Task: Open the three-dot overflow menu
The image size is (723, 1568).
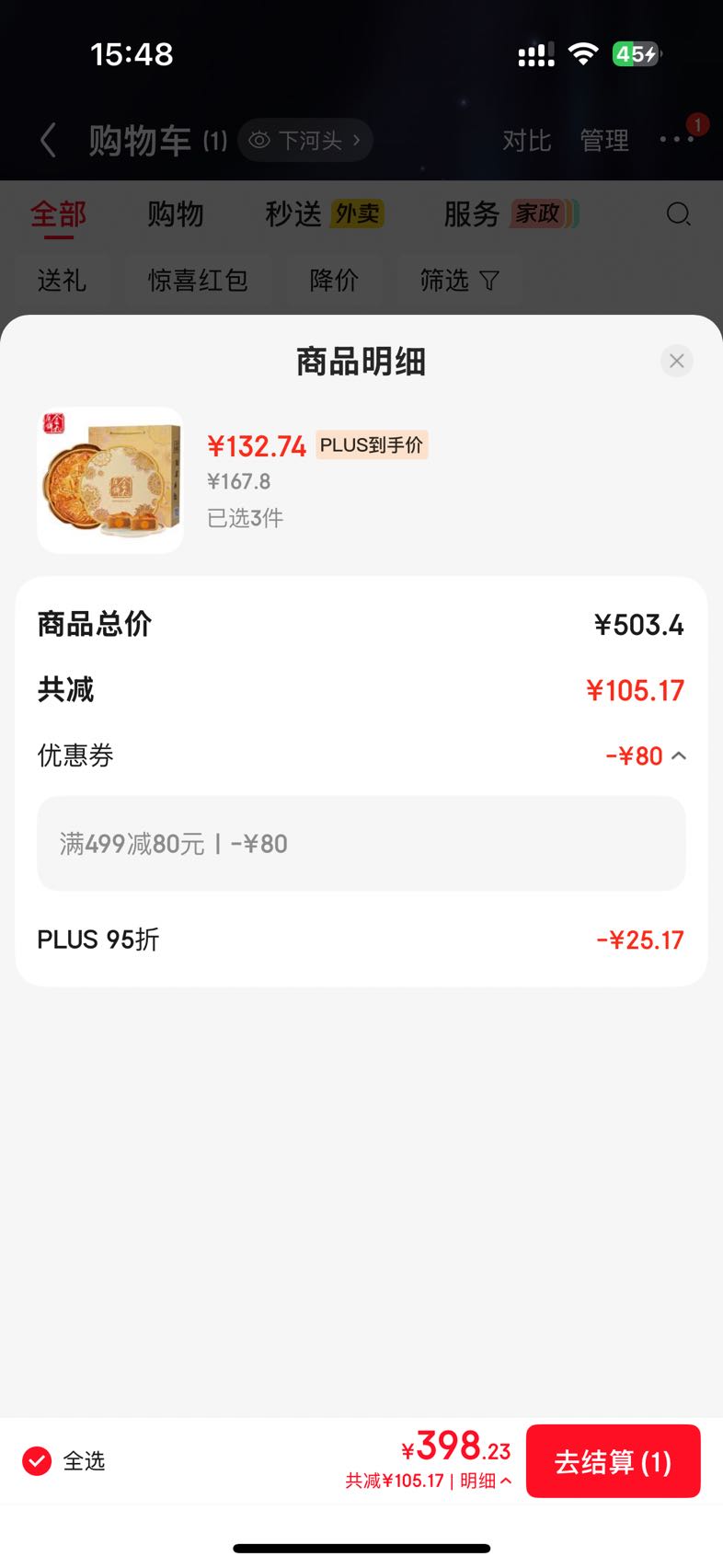Action: click(677, 139)
